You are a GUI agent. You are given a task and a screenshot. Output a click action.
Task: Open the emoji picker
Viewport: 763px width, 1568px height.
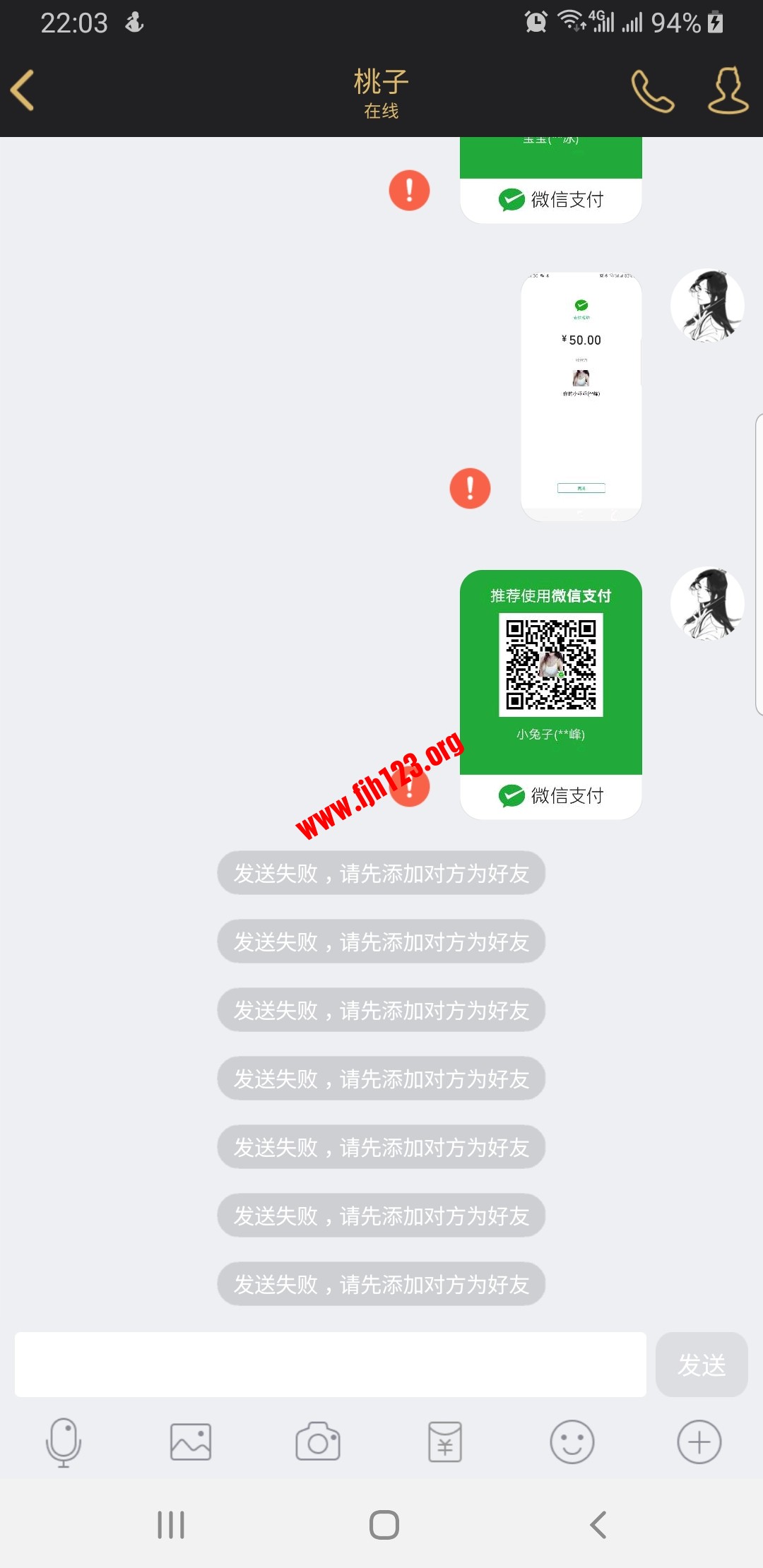tap(572, 1442)
